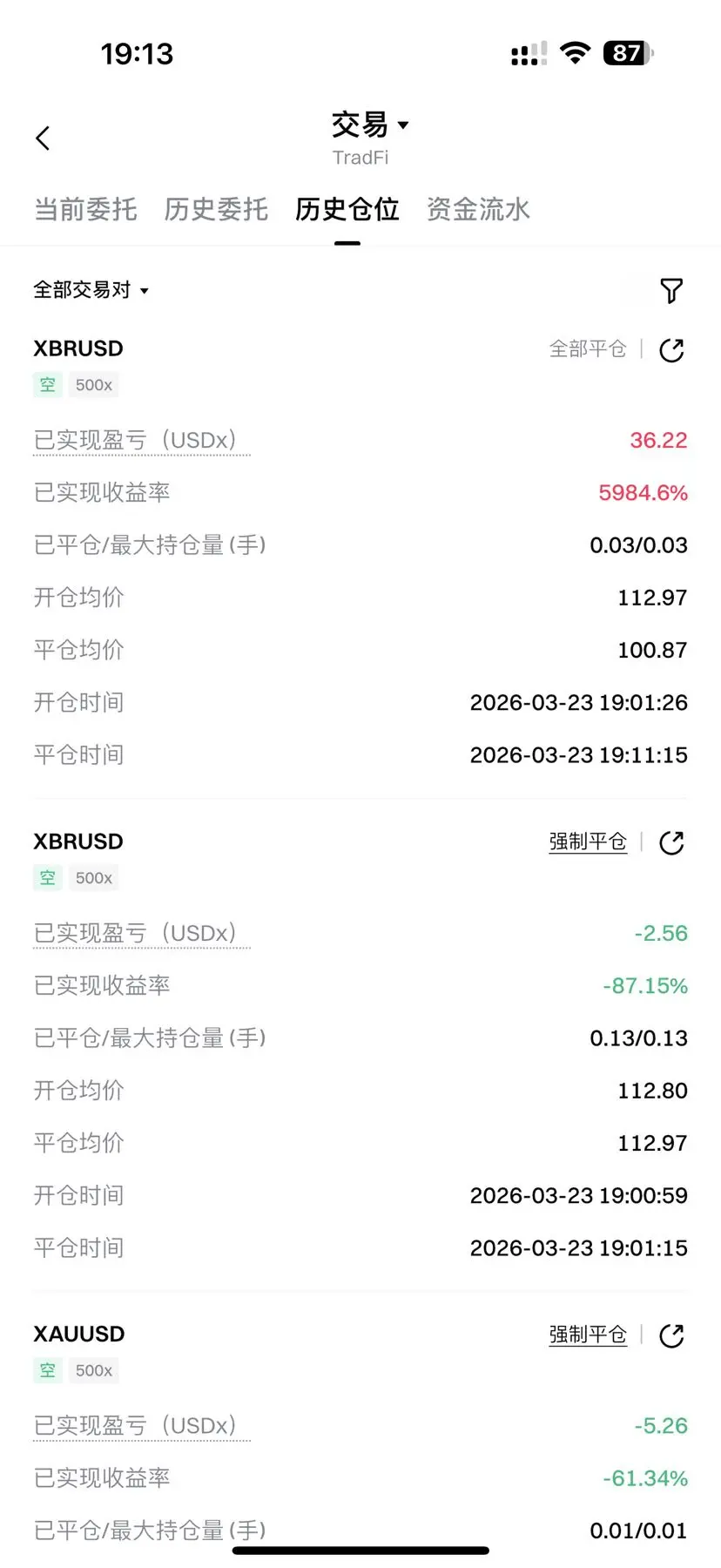Share the XBRUSD 全部平仓 position

click(x=671, y=350)
